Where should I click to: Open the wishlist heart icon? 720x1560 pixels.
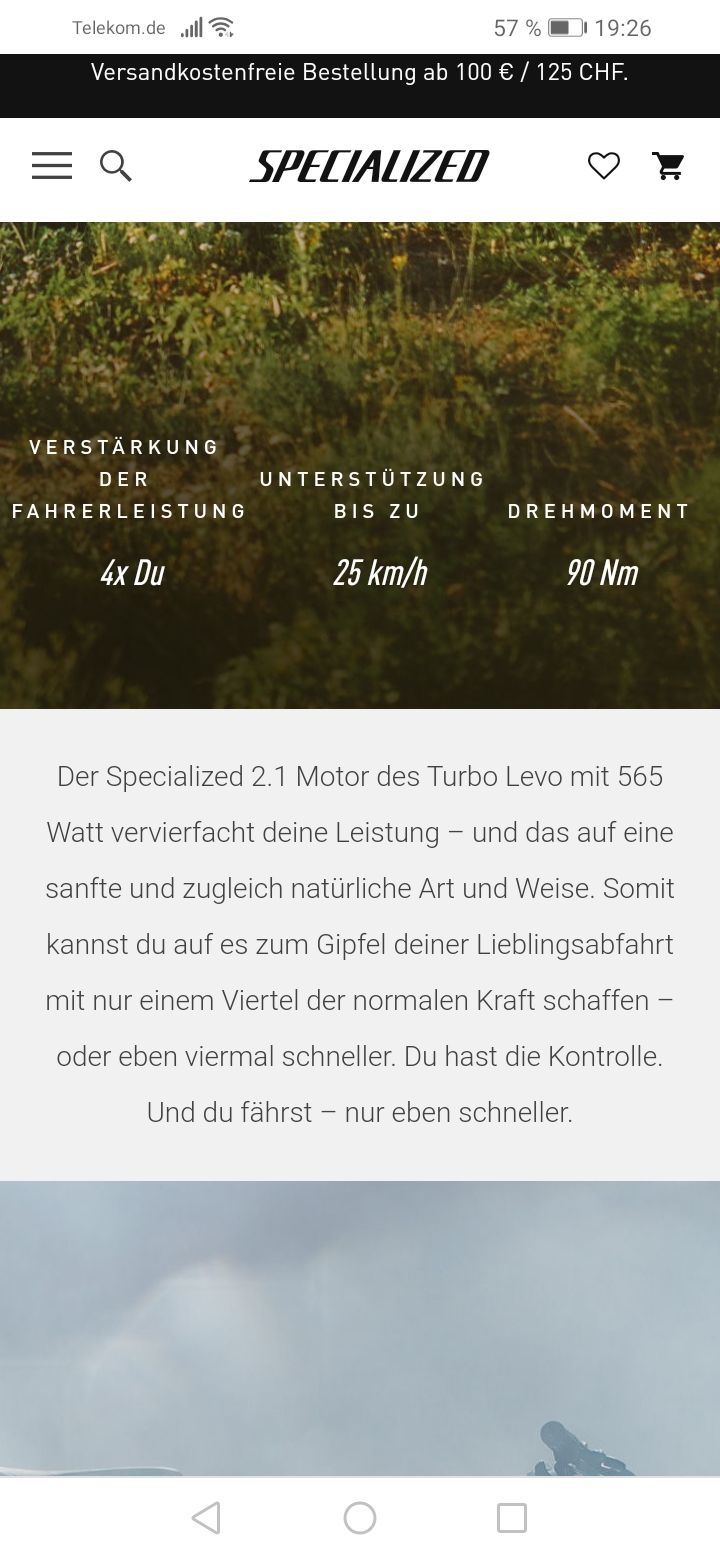click(603, 166)
